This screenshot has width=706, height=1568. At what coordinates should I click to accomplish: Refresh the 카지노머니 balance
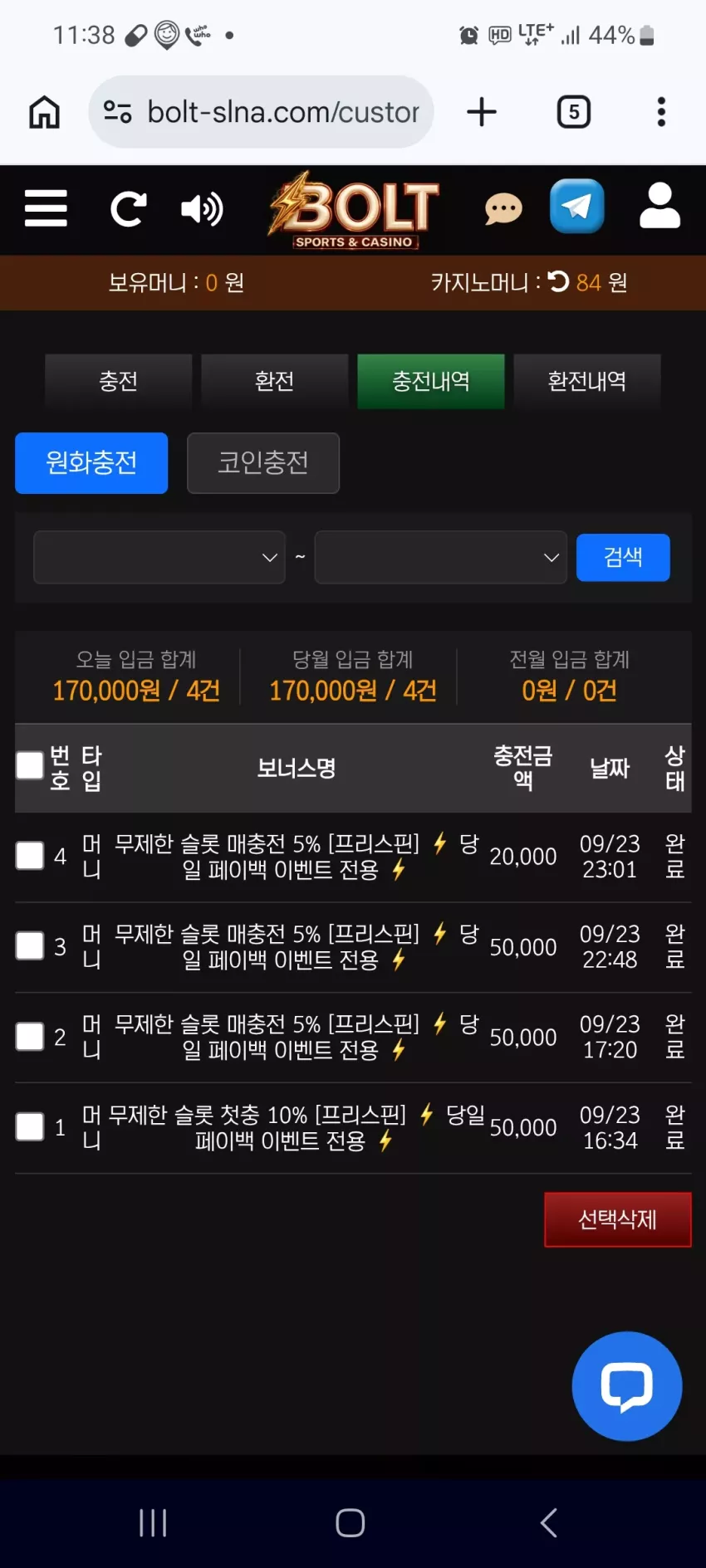559,282
